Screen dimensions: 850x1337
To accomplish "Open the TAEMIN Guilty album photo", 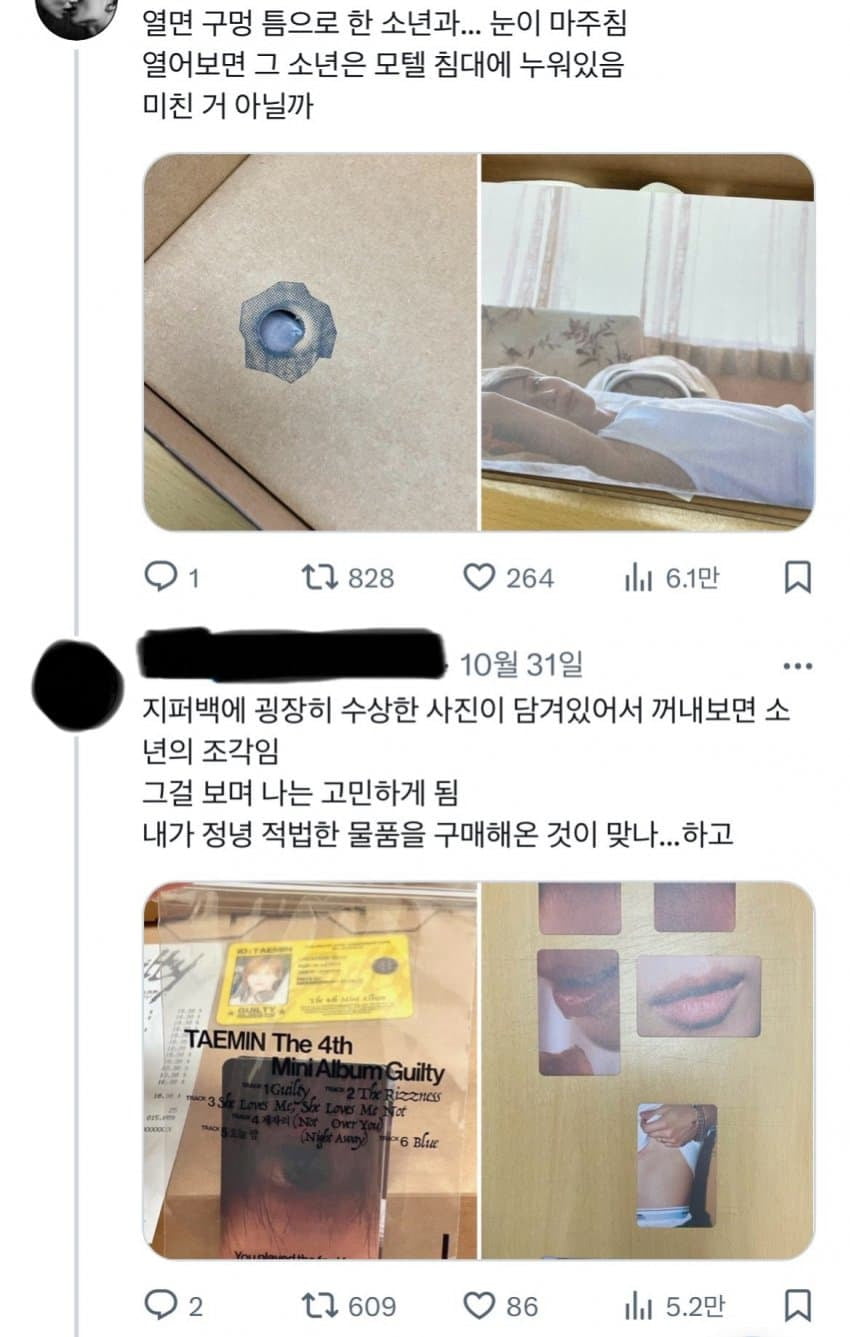I will point(311,1070).
